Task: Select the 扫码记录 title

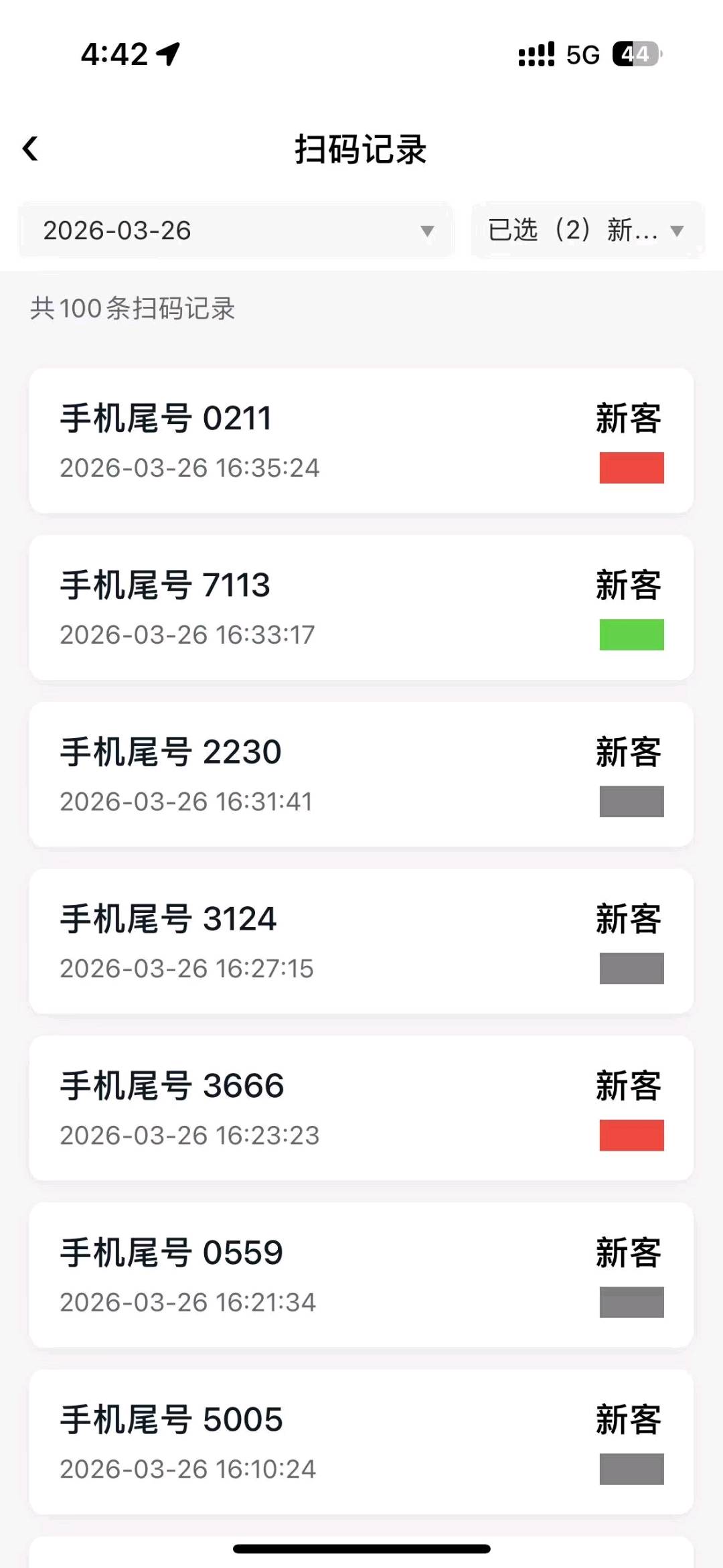Action: [361, 149]
